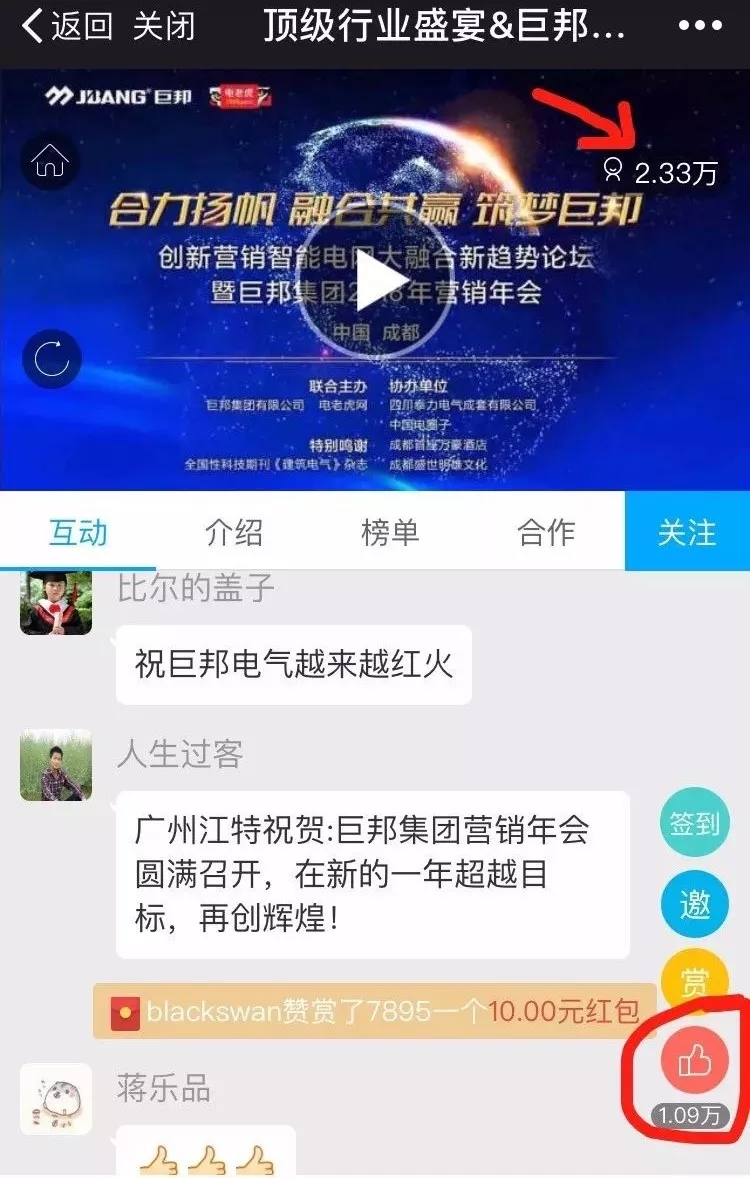Close the page with 关闭
The width and height of the screenshot is (750, 1178).
[165, 27]
